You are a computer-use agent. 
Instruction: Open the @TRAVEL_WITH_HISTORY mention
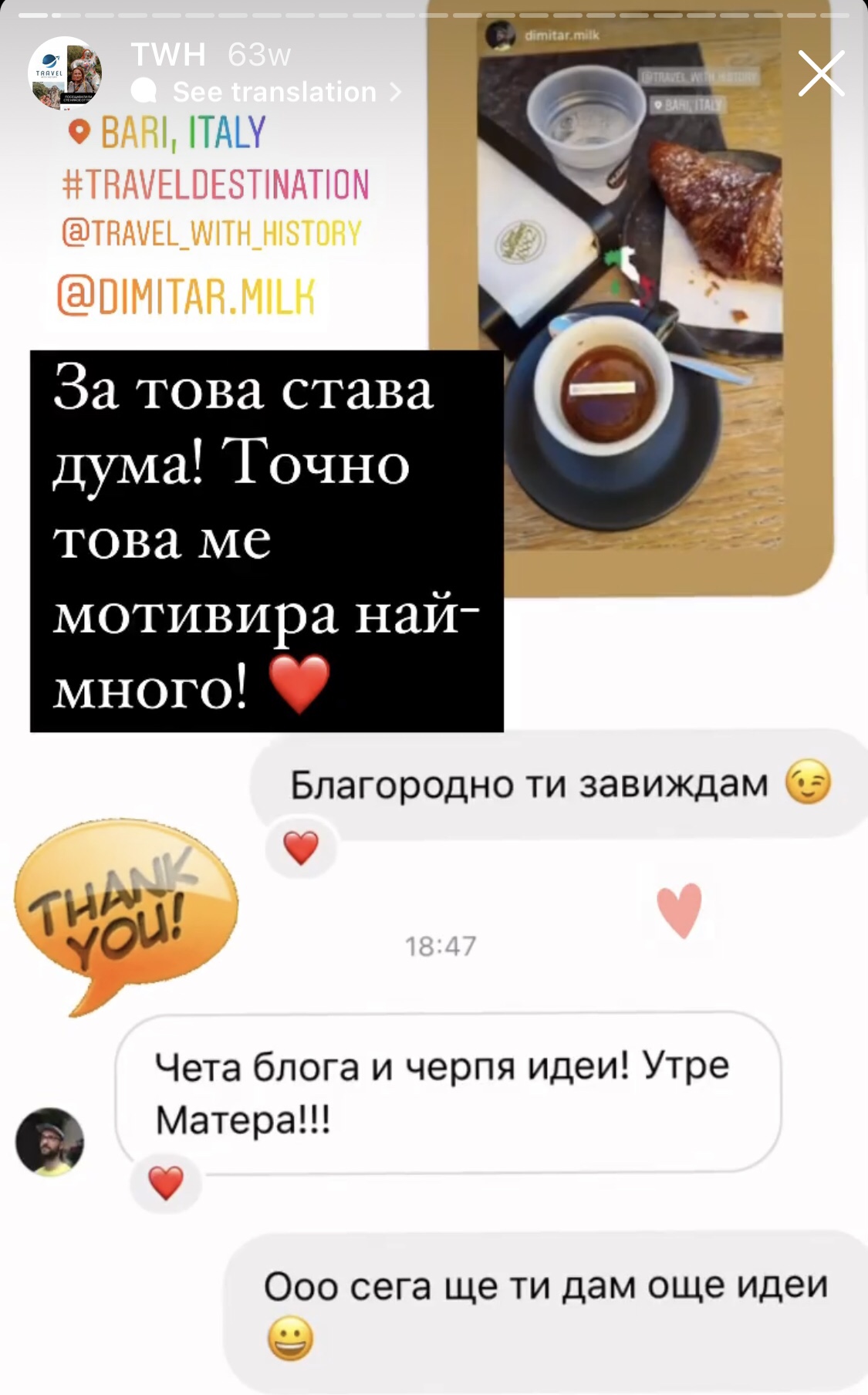point(211,233)
